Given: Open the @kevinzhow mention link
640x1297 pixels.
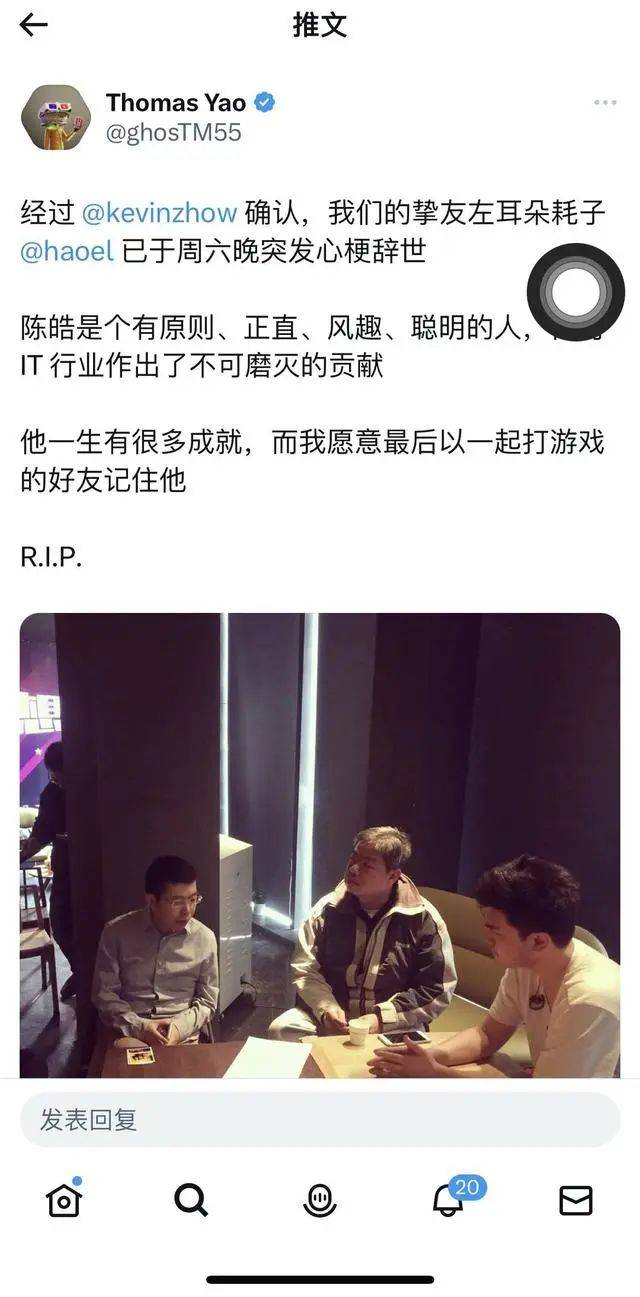Looking at the screenshot, I should tap(159, 212).
